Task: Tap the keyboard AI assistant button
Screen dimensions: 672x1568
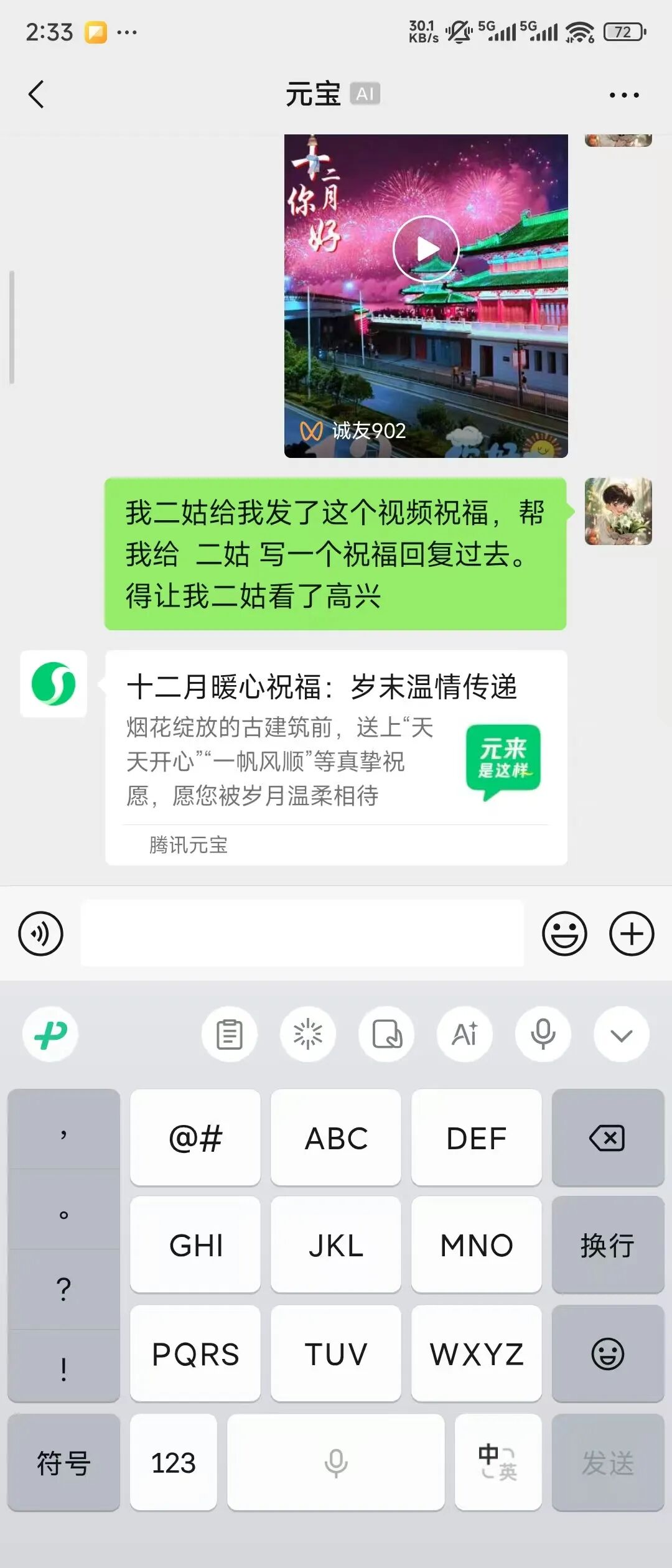Action: click(465, 1035)
